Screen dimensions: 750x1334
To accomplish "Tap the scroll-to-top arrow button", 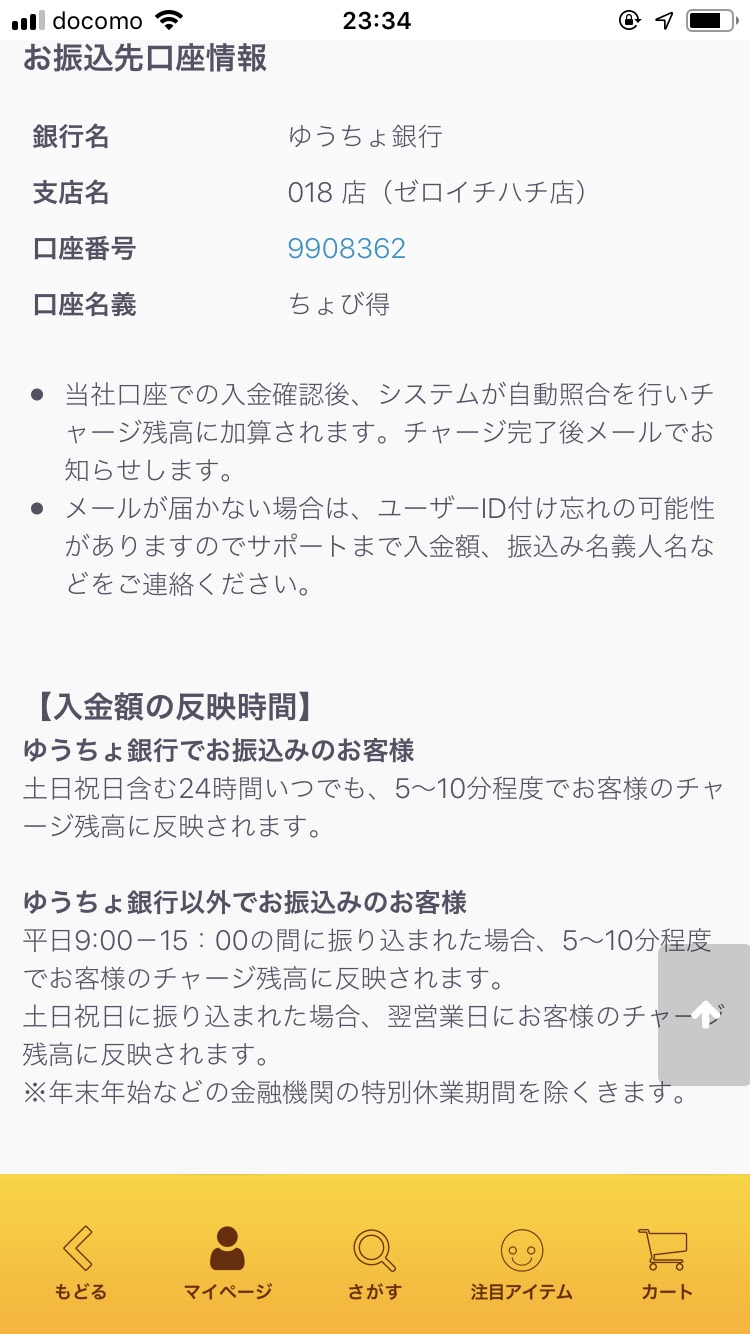I will tap(704, 1014).
